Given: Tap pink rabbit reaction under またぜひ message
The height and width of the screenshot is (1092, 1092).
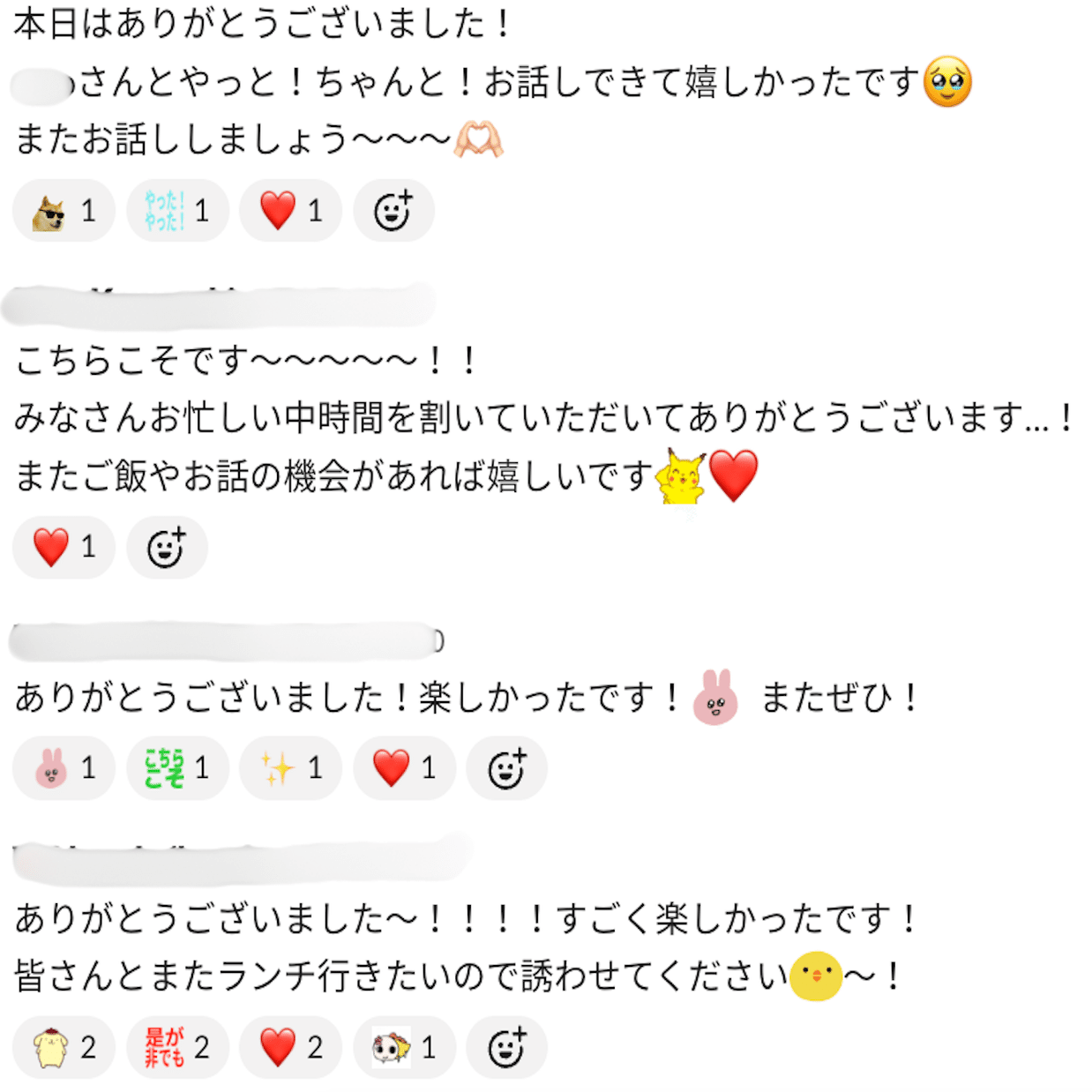Looking at the screenshot, I should point(64,768).
